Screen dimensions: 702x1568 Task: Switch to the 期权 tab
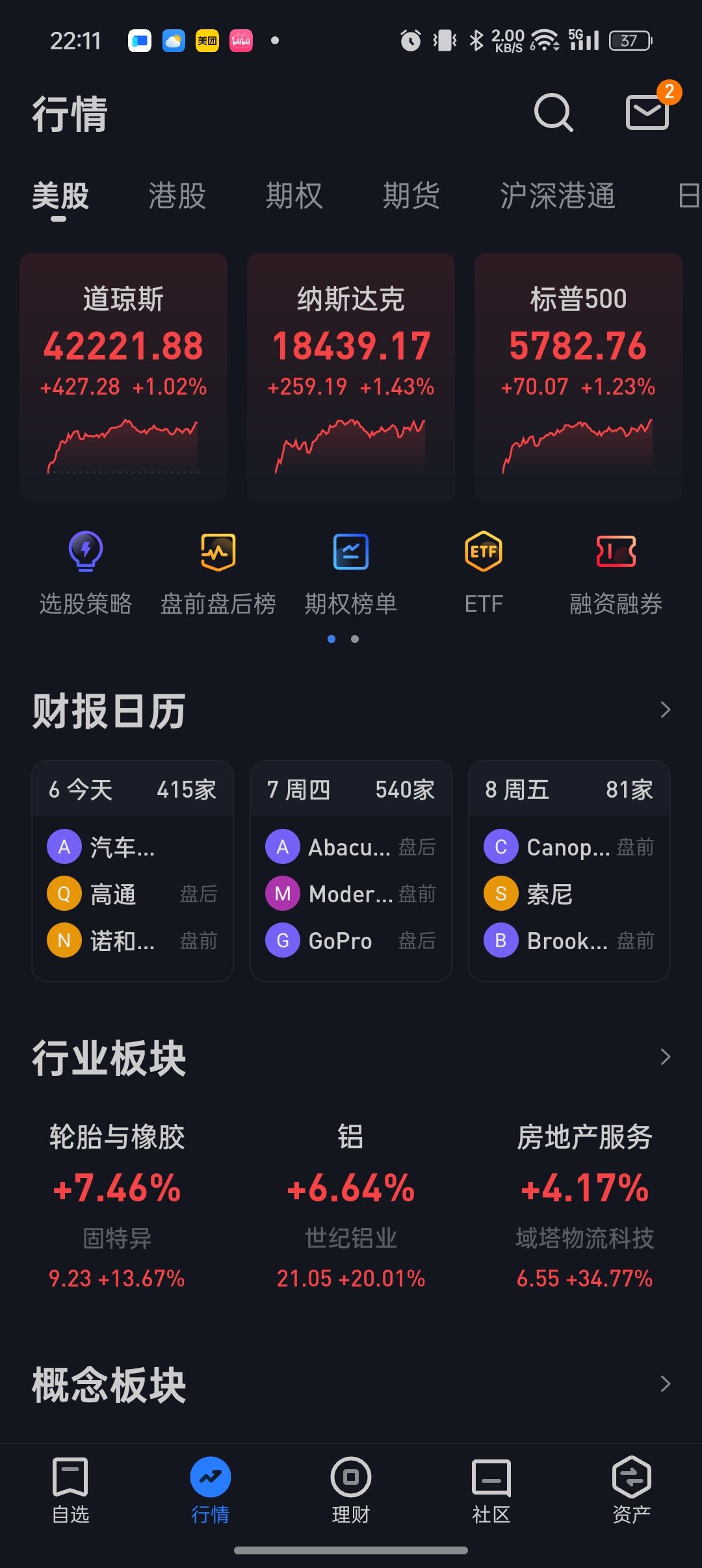294,196
